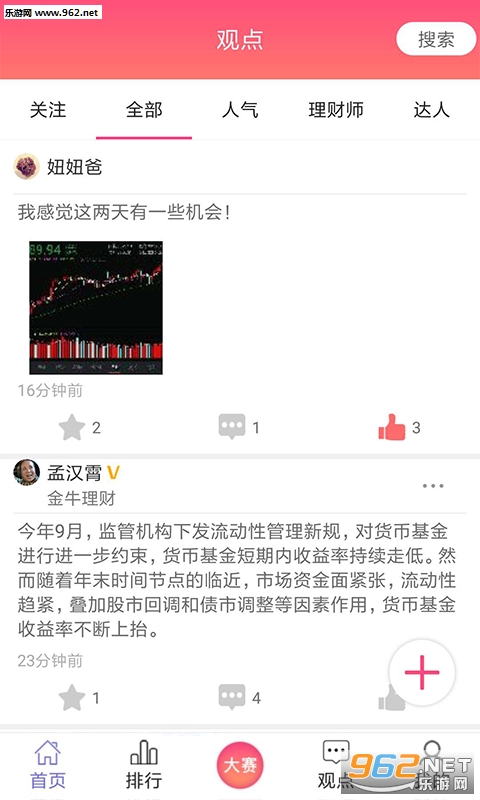Create a new post with the plus button
This screenshot has width=480, height=800.
tap(422, 672)
